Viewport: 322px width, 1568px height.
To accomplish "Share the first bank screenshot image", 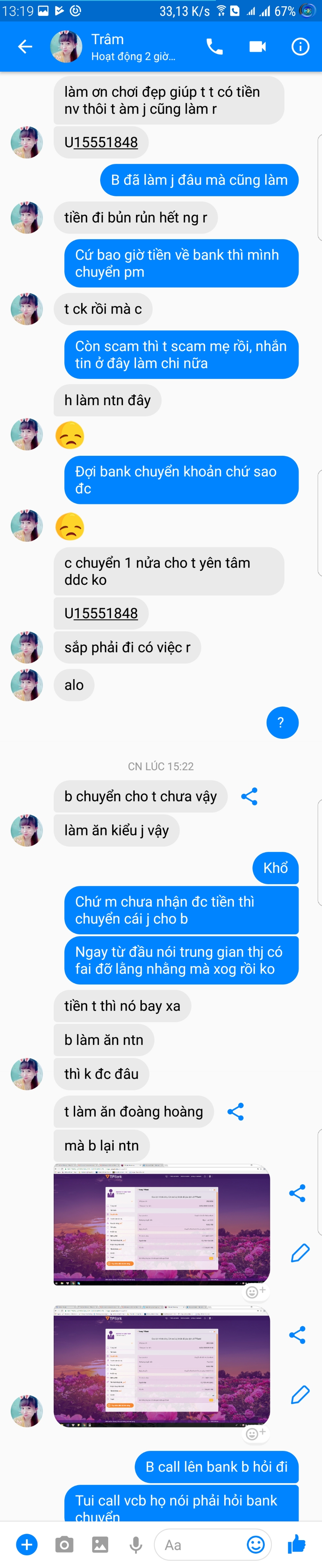I will click(297, 1193).
